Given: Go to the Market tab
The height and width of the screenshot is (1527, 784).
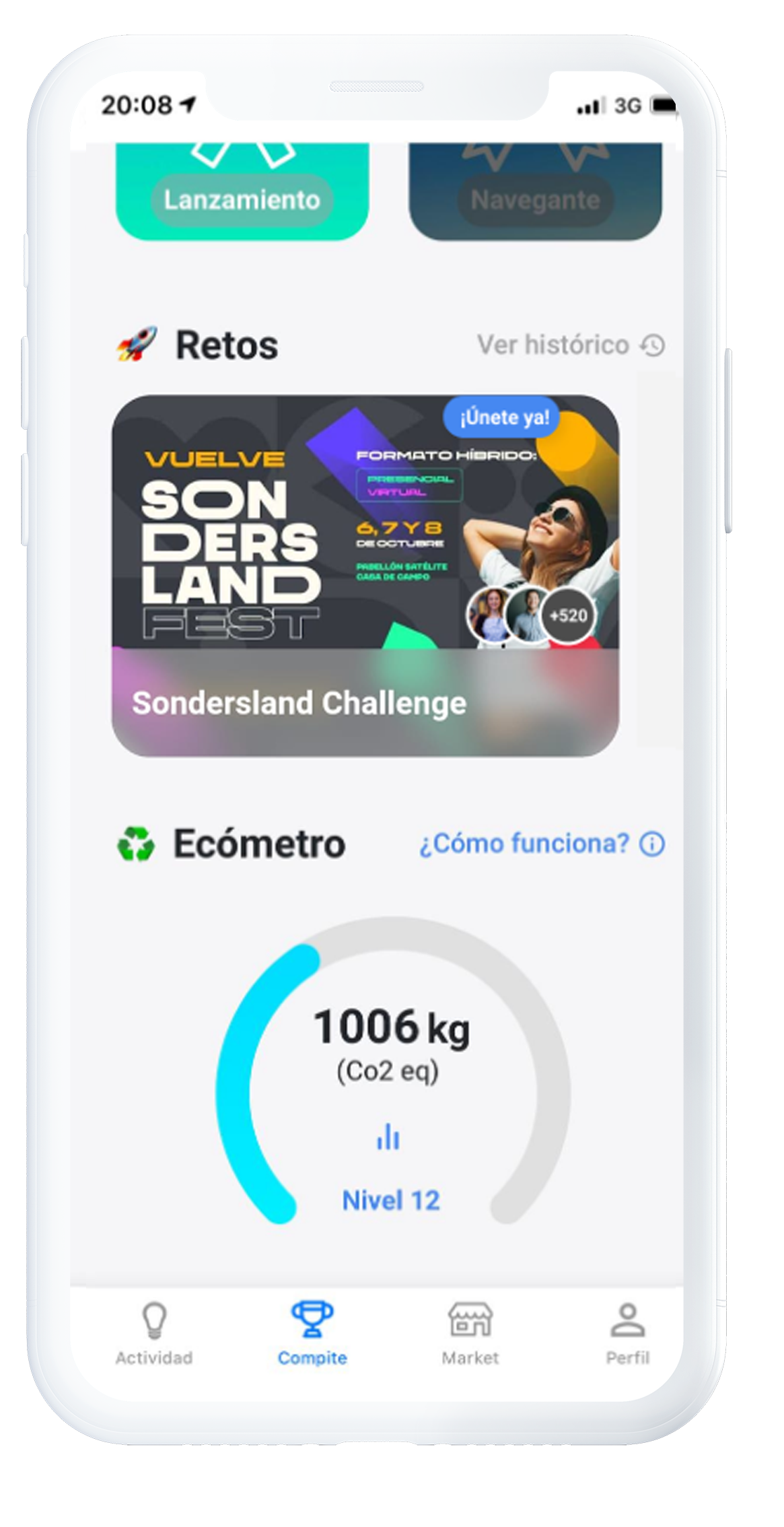Looking at the screenshot, I should point(470,1333).
